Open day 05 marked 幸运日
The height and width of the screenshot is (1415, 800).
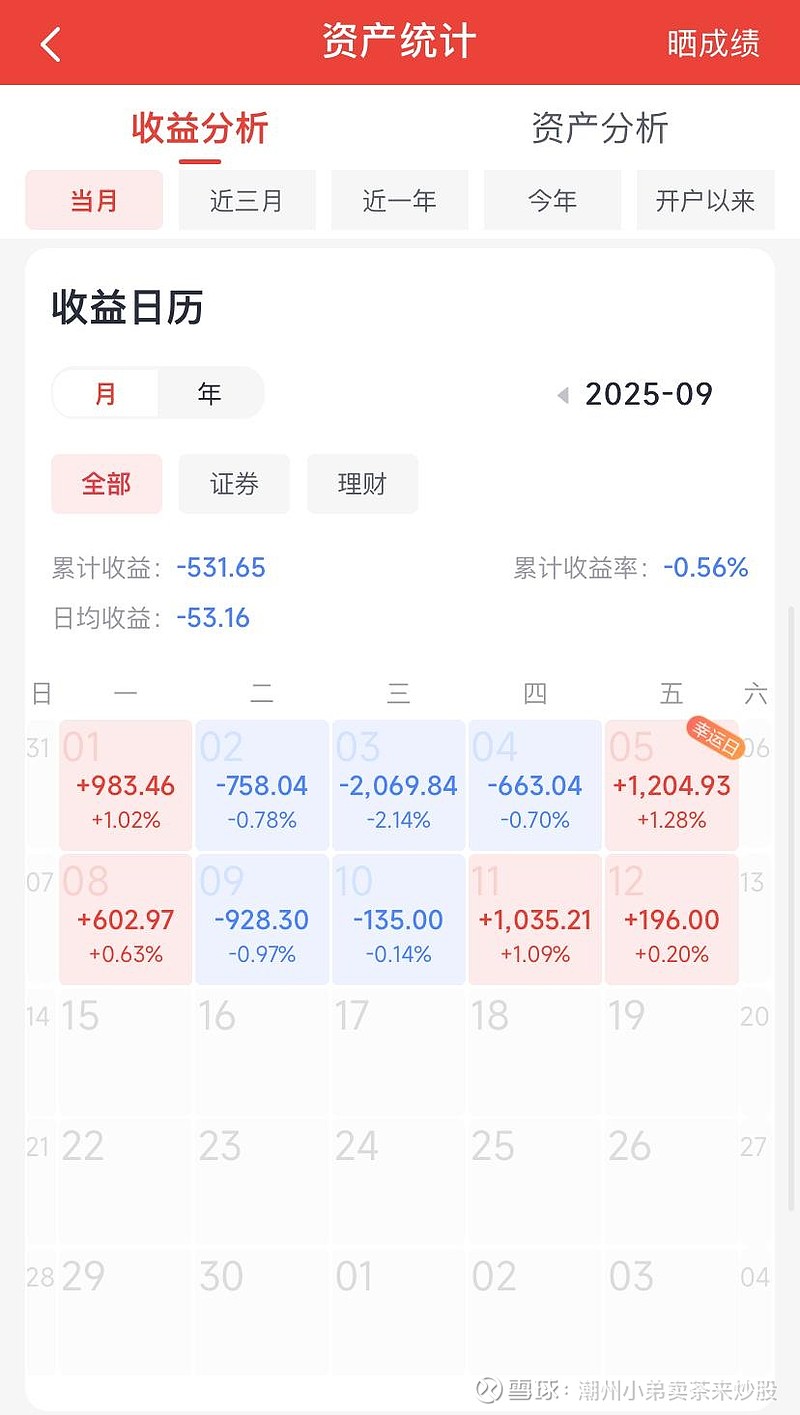coord(671,785)
